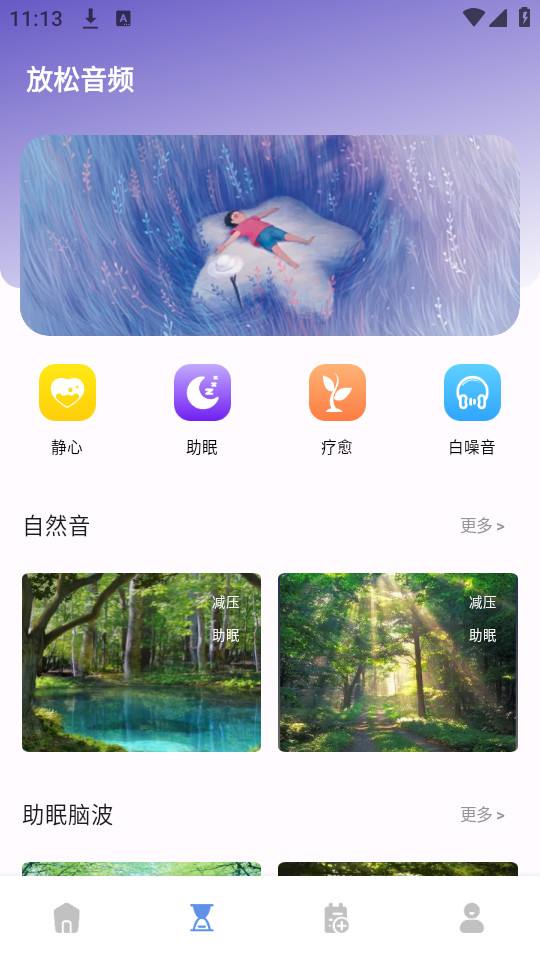This screenshot has height=960, width=540.
Task: Switch to the calendar plus tab
Action: click(336, 918)
